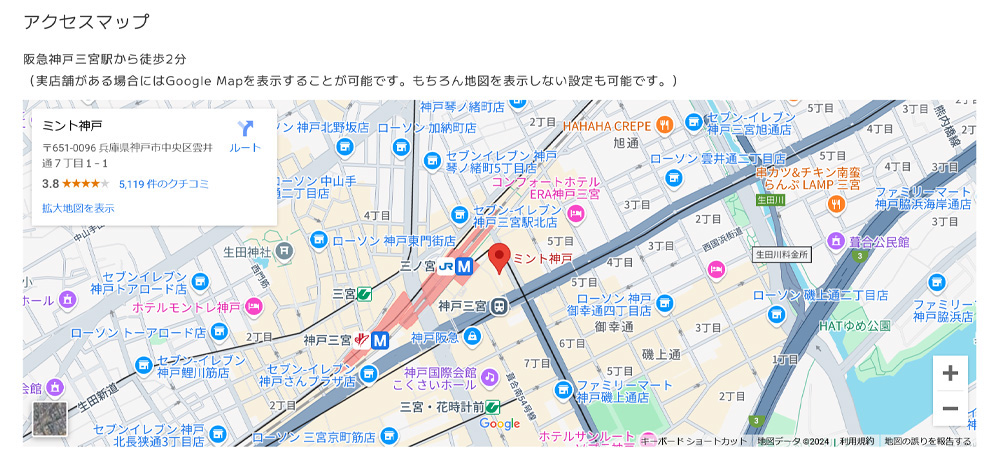Zoom in on the map
Image resolution: width=1000 pixels, height=470 pixels.
click(950, 373)
